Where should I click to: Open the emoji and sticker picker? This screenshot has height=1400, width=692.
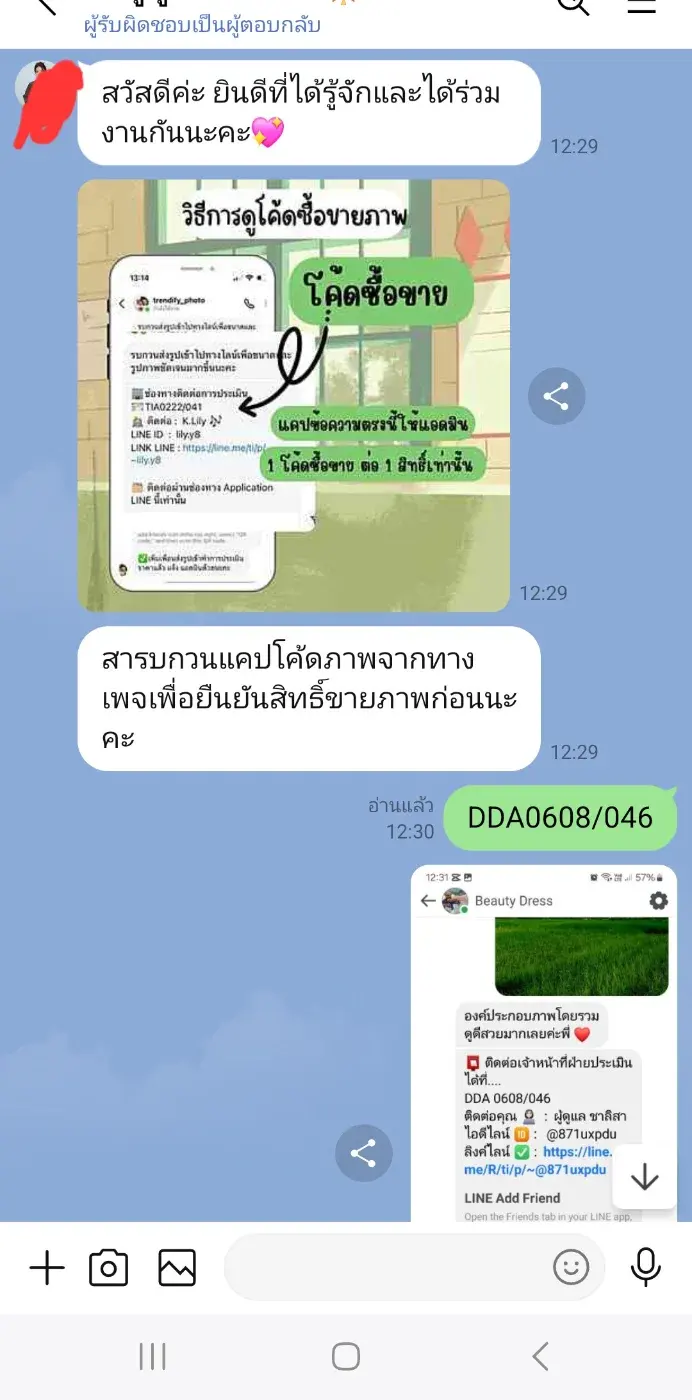point(571,1268)
